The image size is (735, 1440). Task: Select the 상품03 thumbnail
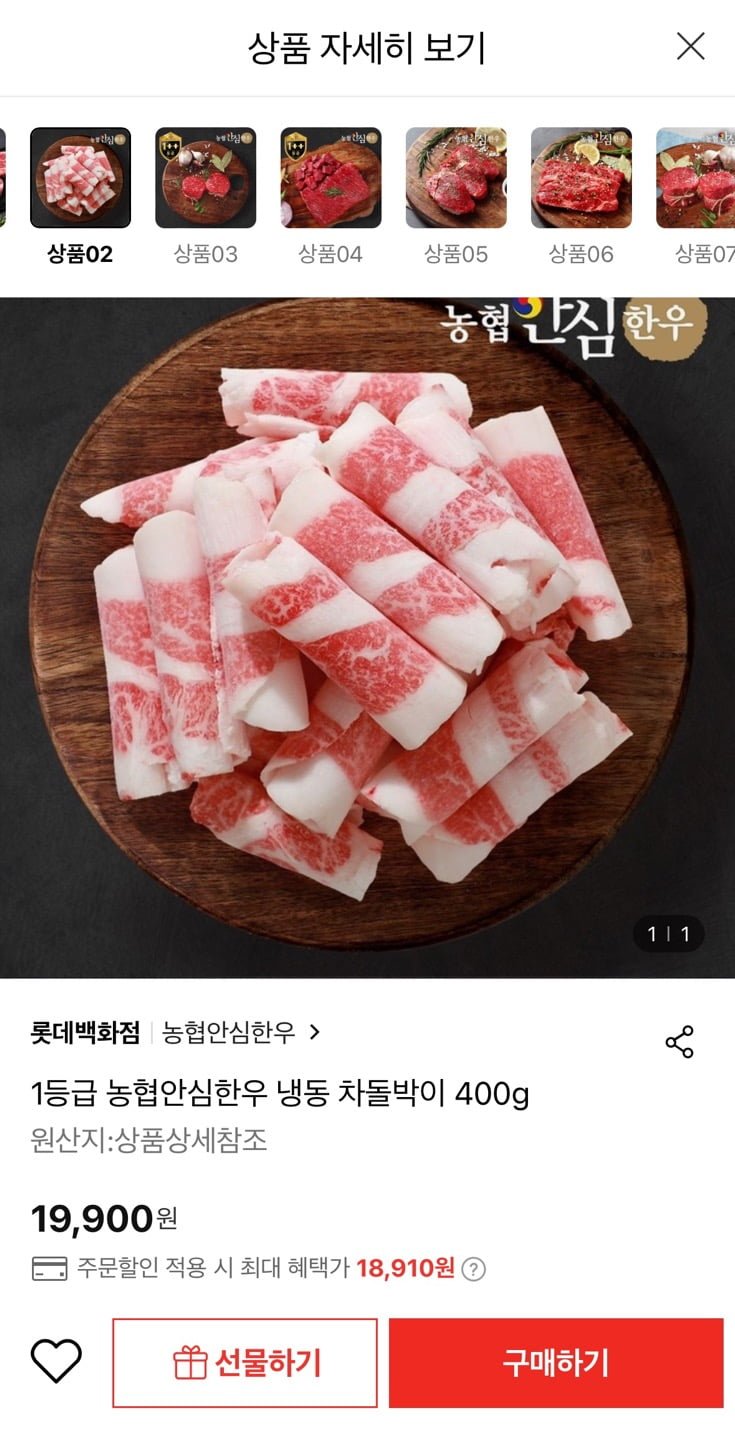[x=205, y=178]
